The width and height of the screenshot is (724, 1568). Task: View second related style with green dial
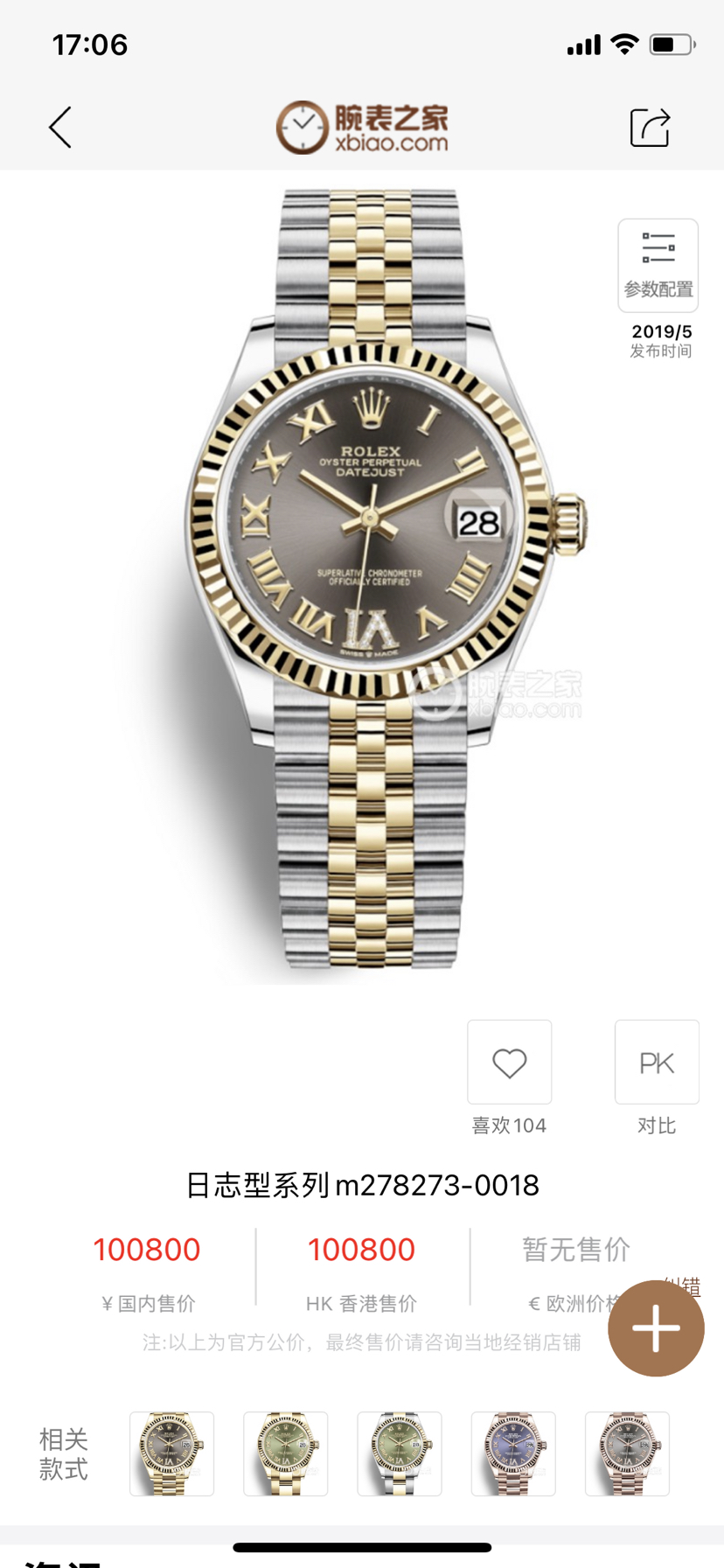(285, 1453)
